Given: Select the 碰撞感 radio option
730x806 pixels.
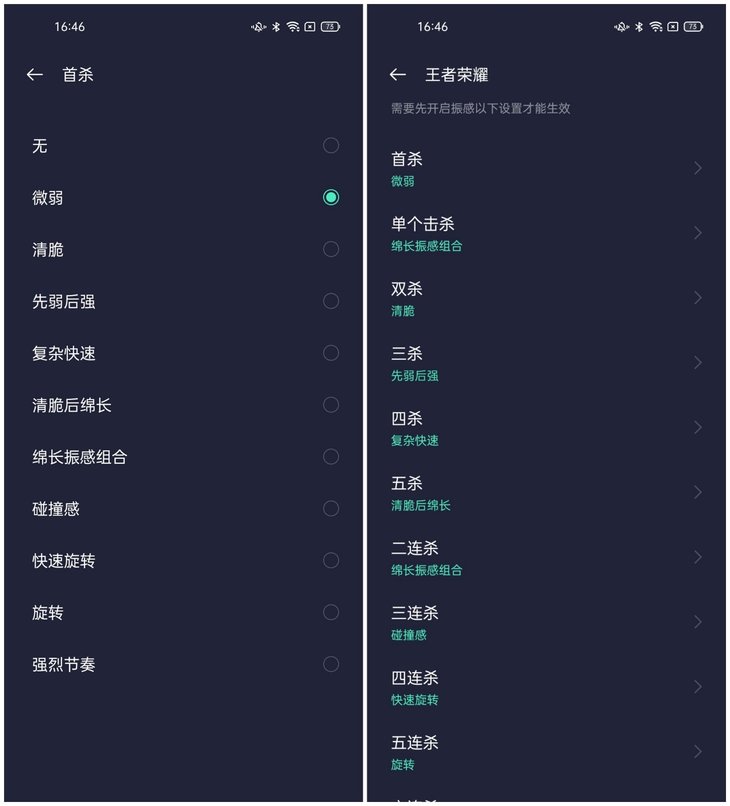Looking at the screenshot, I should pyautogui.click(x=331, y=509).
